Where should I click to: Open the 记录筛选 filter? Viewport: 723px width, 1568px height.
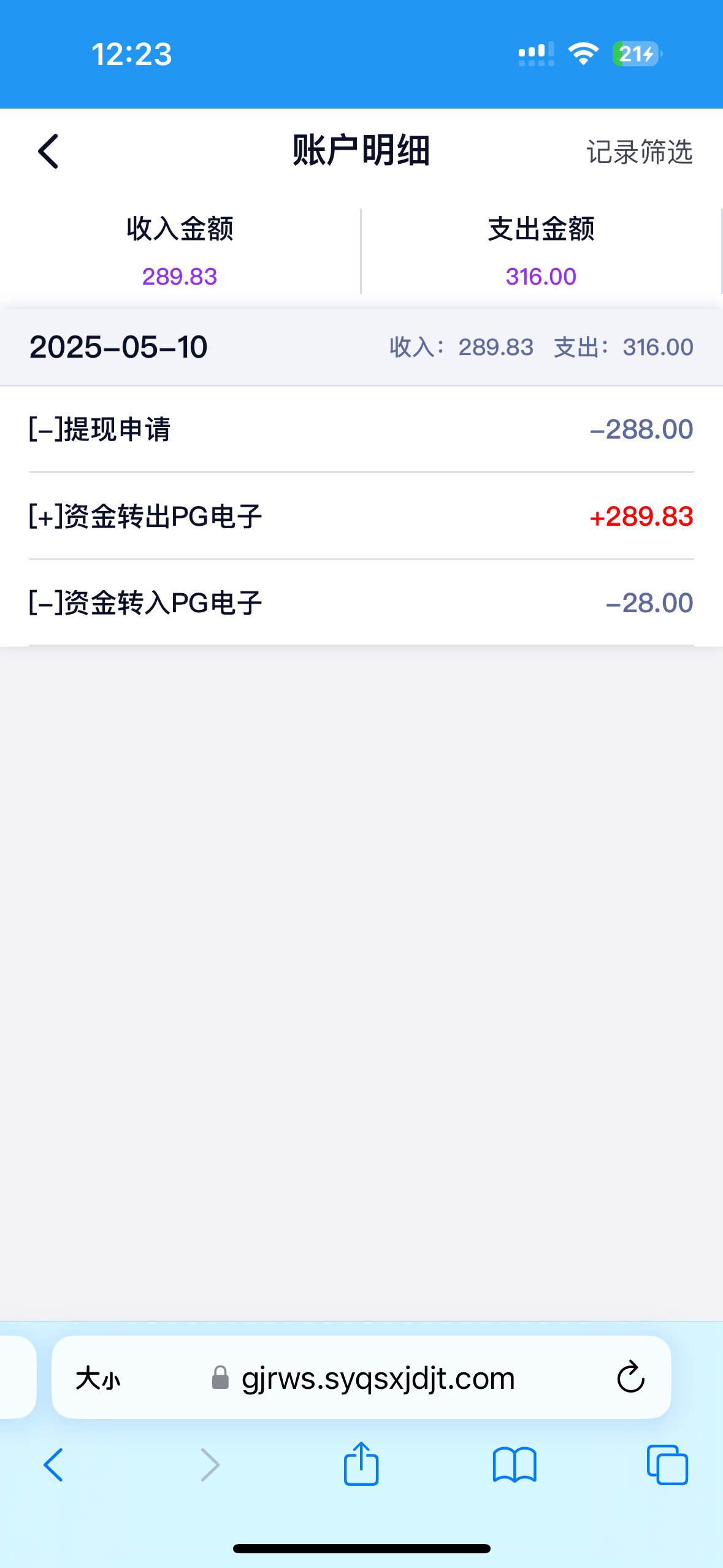640,152
